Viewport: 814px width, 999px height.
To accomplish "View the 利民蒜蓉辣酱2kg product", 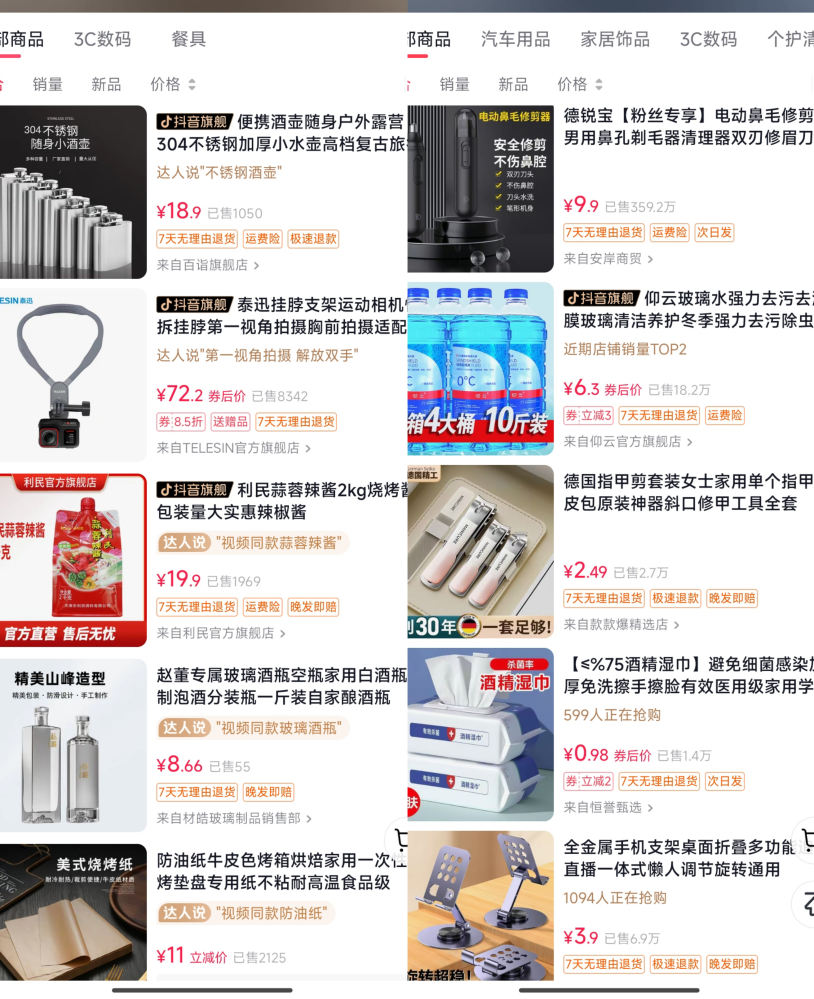I will point(281,501).
